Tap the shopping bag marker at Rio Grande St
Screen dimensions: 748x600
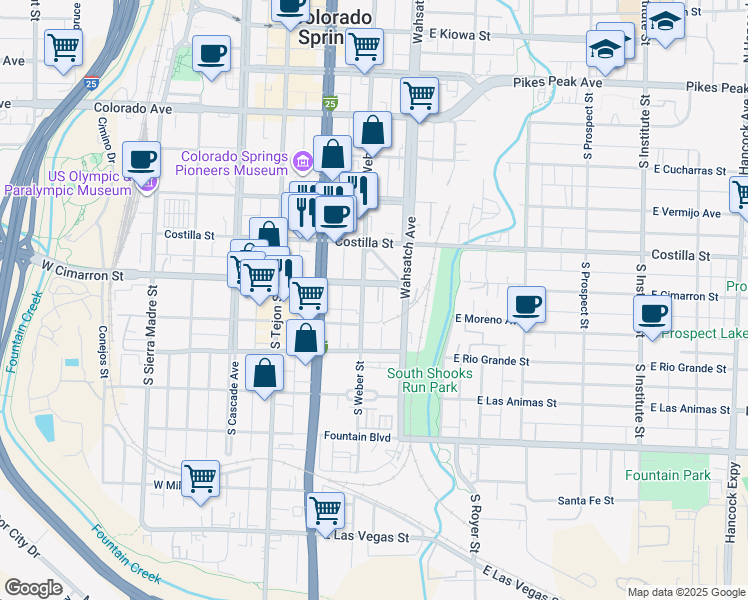[306, 337]
